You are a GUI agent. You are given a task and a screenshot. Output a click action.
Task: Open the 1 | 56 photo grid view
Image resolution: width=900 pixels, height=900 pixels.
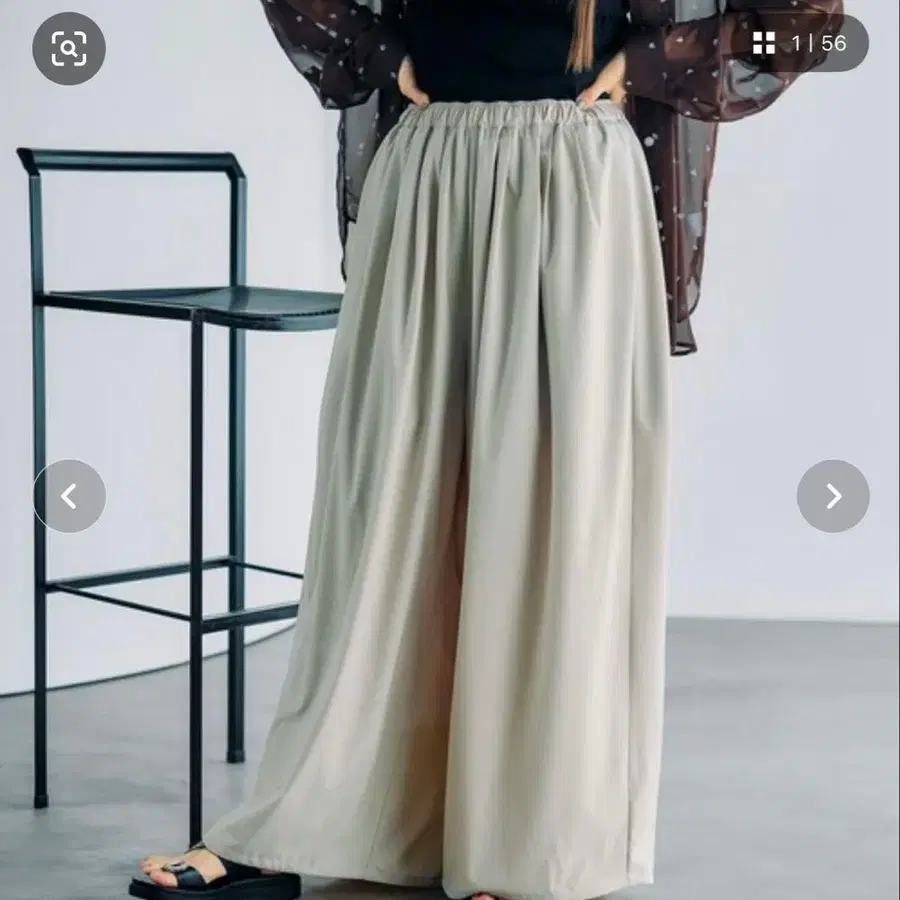[800, 43]
